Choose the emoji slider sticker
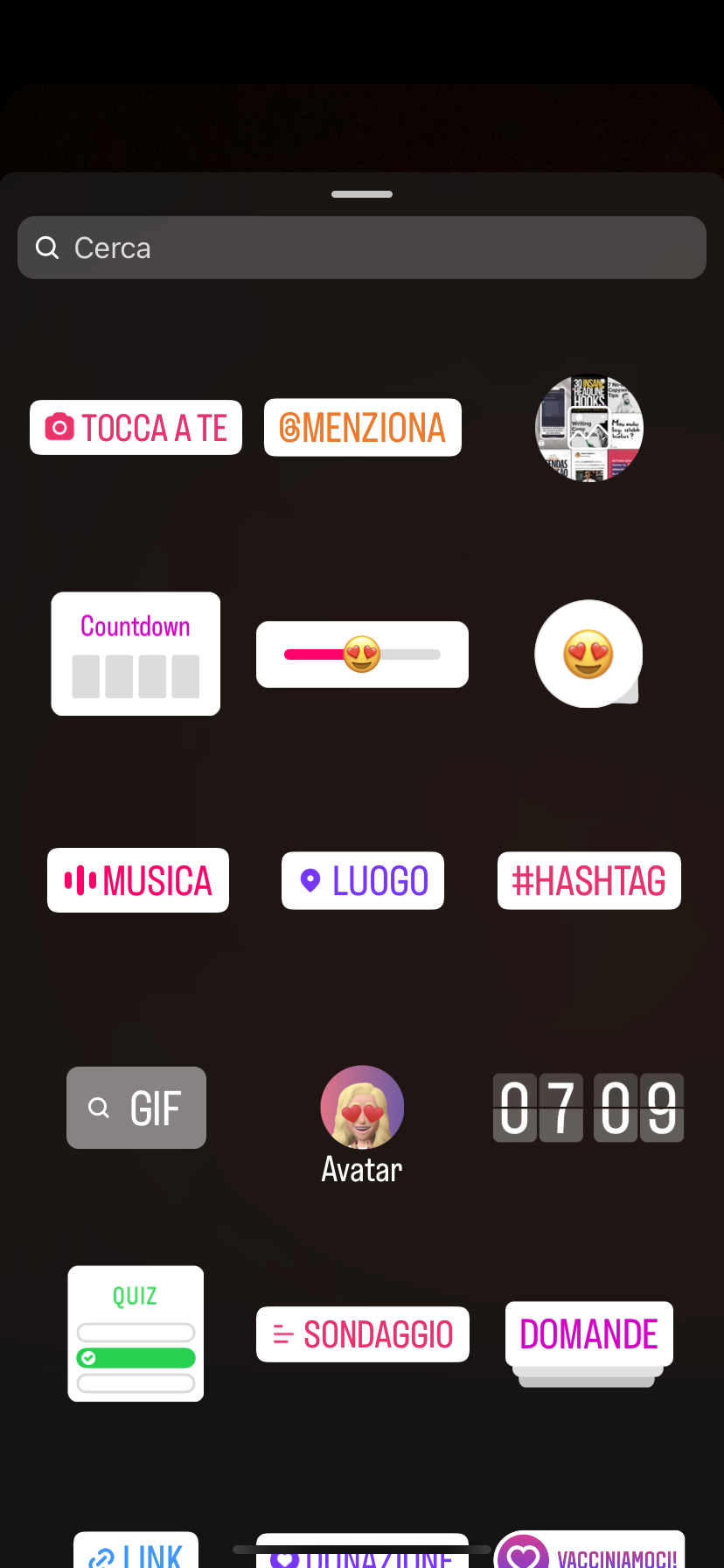Viewport: 724px width, 1568px height. [362, 654]
